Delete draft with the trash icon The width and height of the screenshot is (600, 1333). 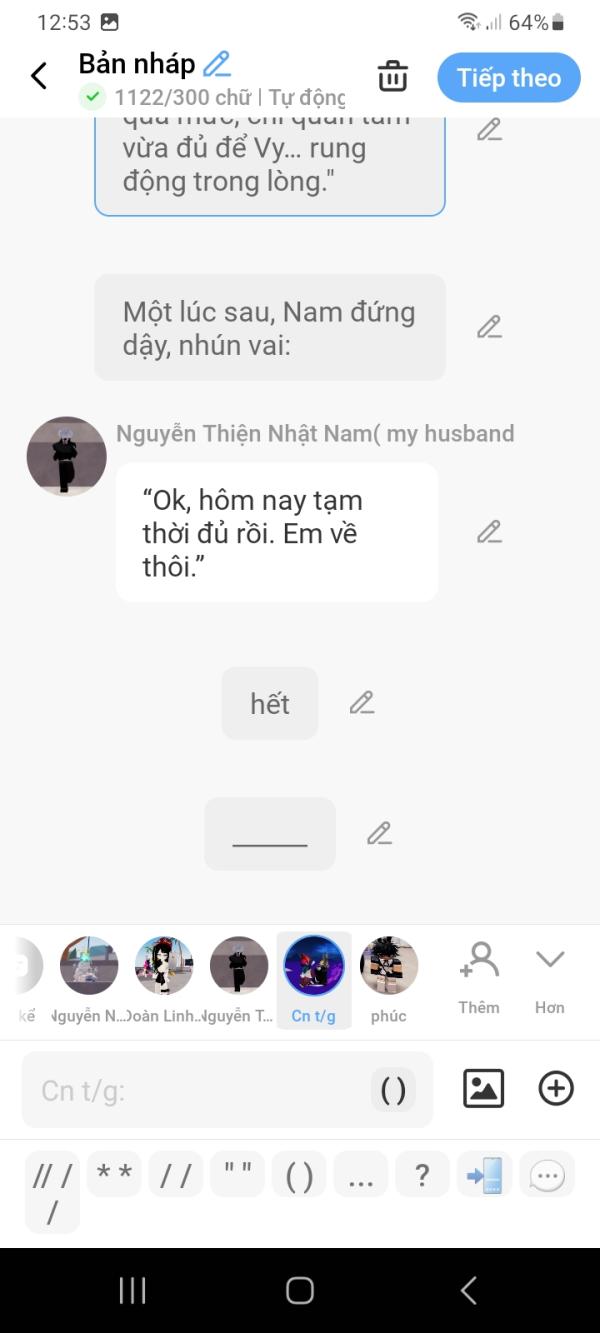(x=392, y=76)
